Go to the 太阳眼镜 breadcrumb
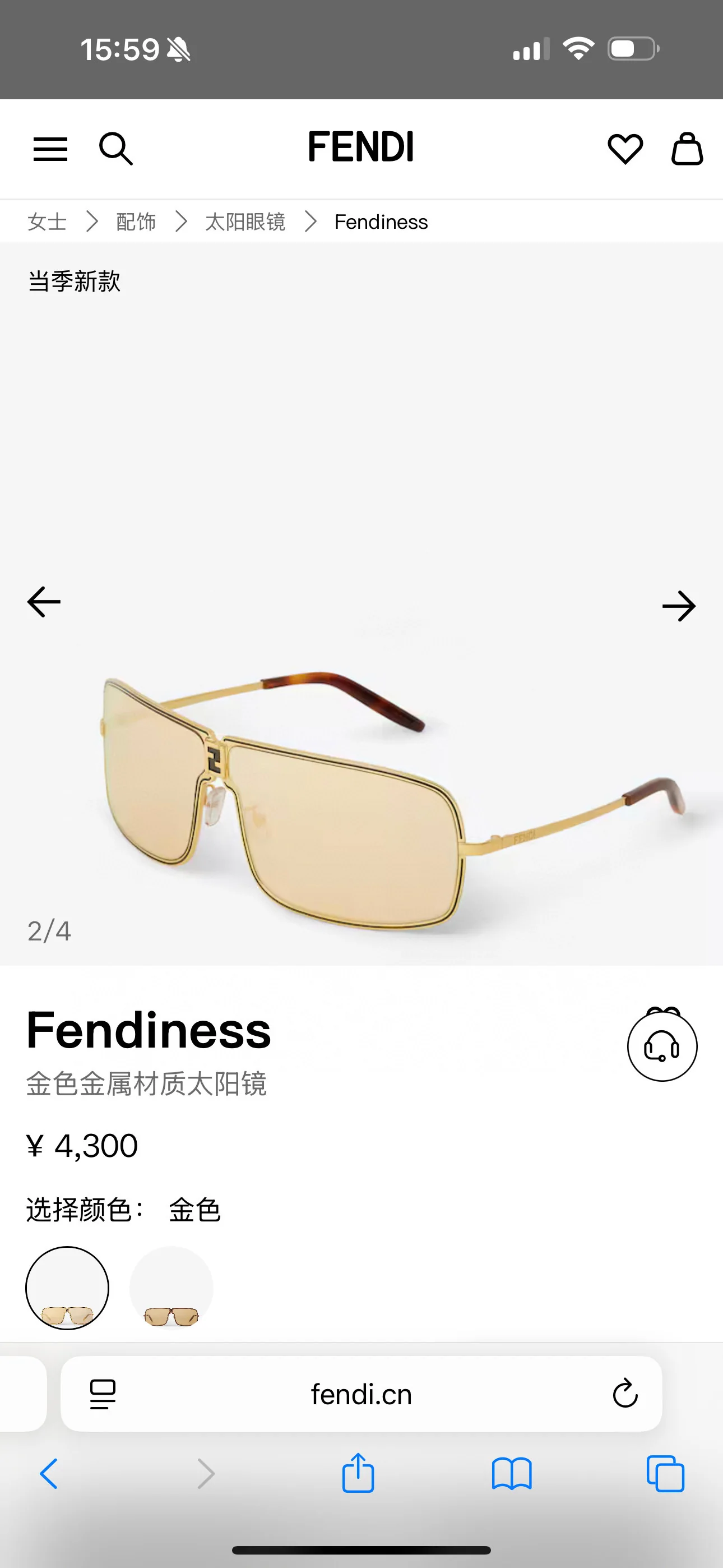 (x=245, y=222)
